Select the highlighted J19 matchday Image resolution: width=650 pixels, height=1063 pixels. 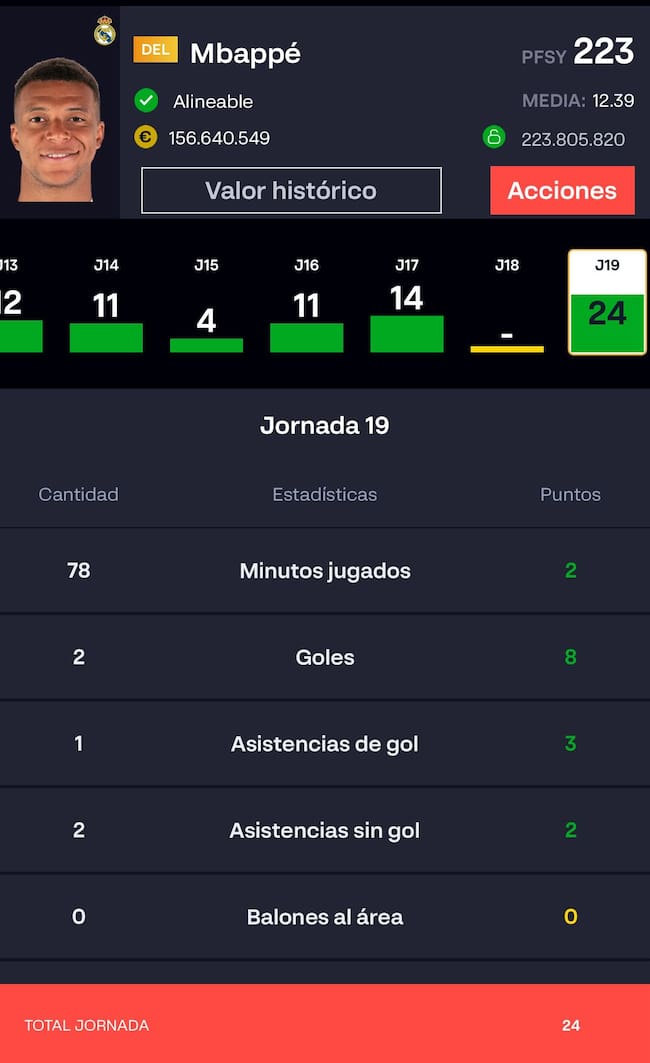pos(607,302)
